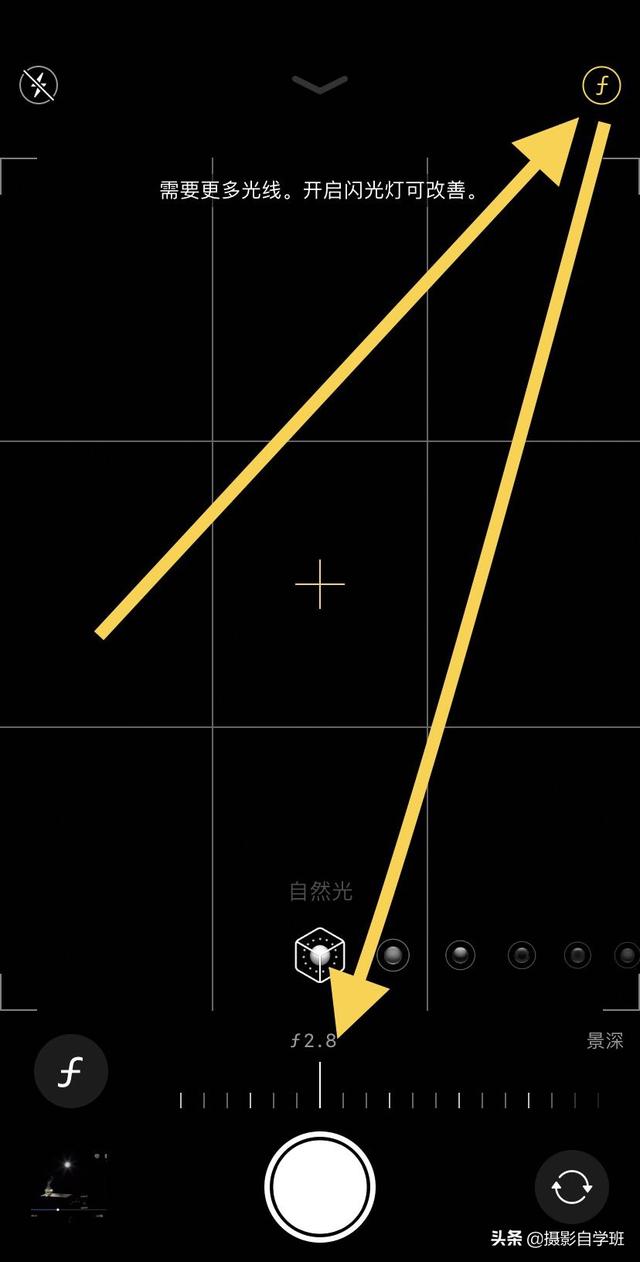Tap the depth aperture slider ruler
Screen dimensions: 640x1262
[x=390, y=1099]
